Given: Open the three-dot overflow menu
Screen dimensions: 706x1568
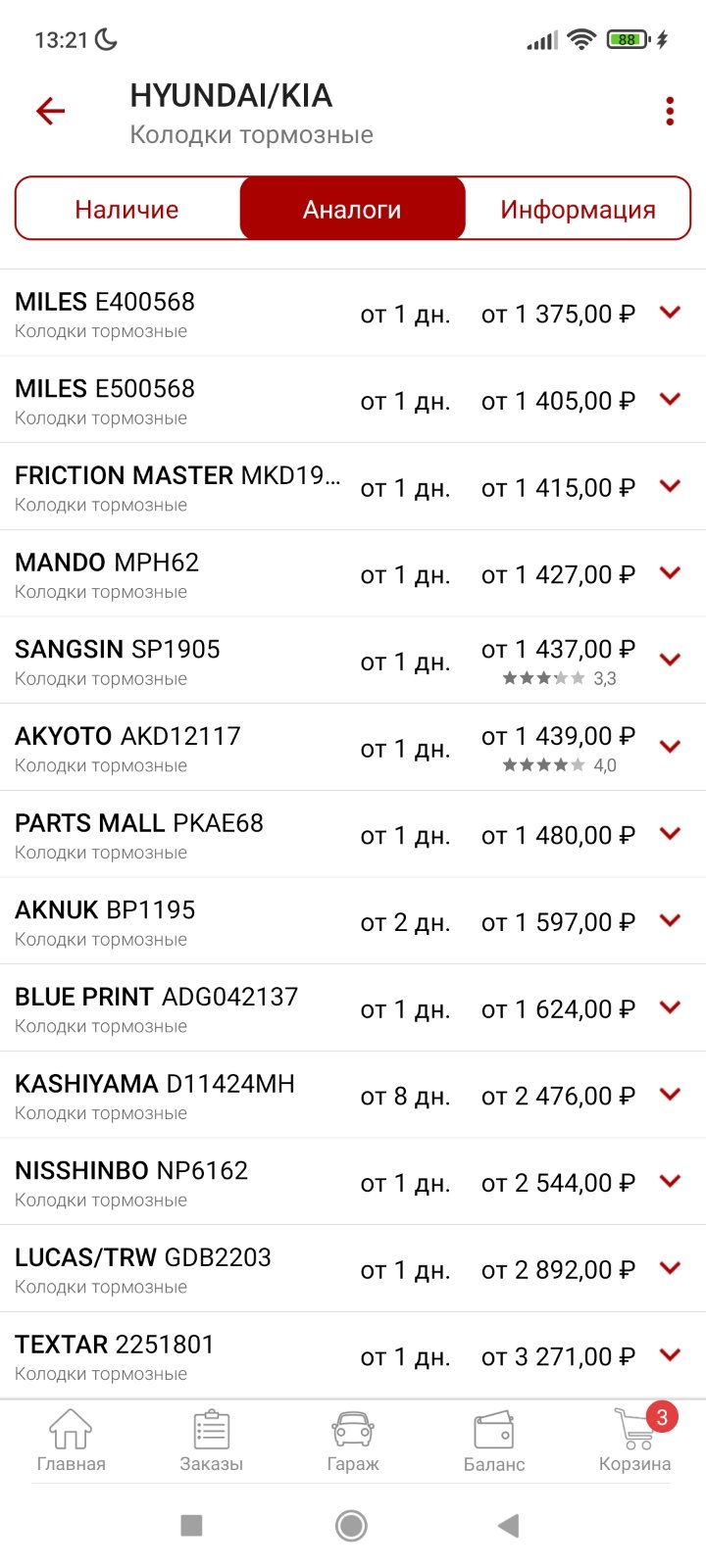Looking at the screenshot, I should click(x=670, y=111).
